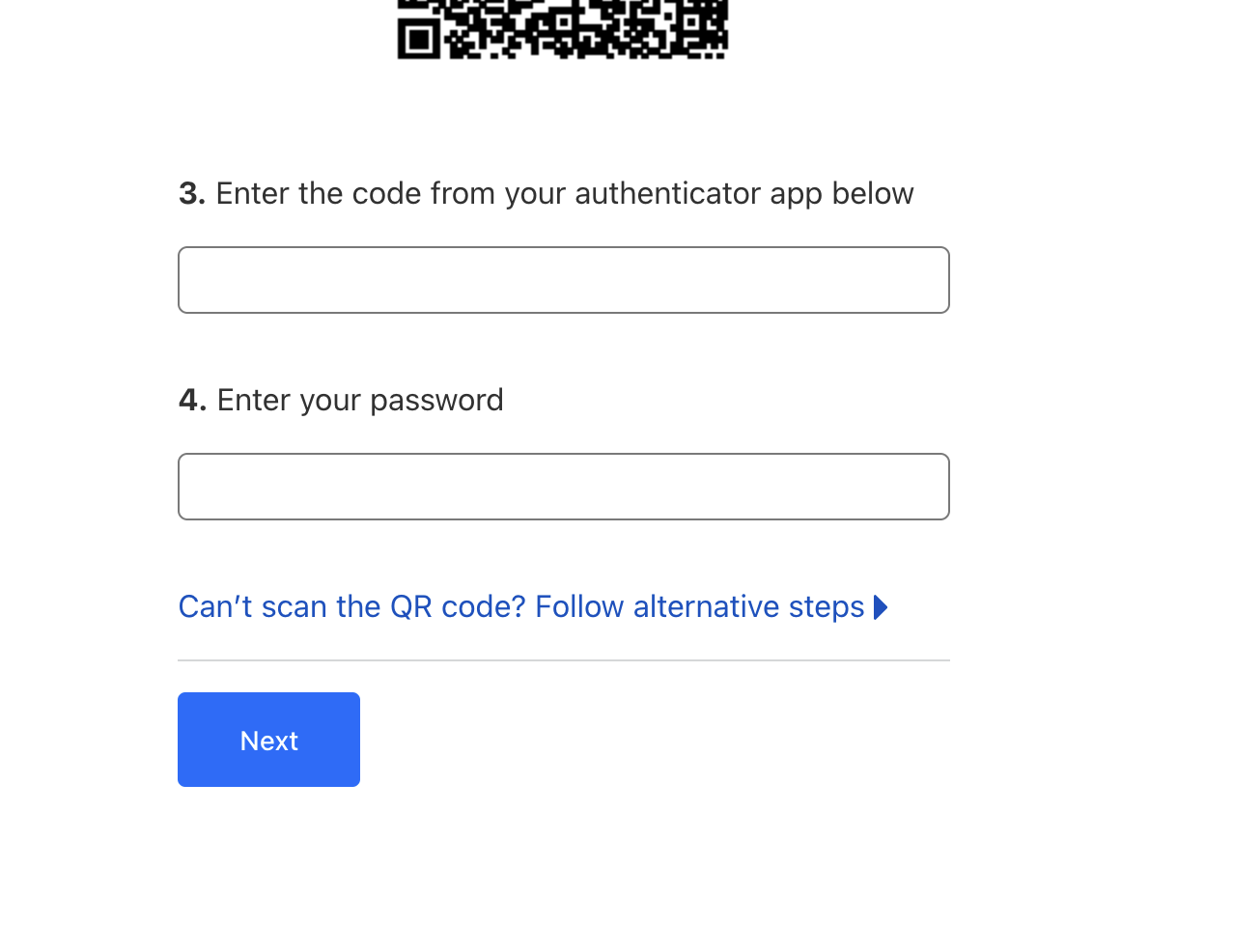Tap the password input field

click(x=563, y=487)
